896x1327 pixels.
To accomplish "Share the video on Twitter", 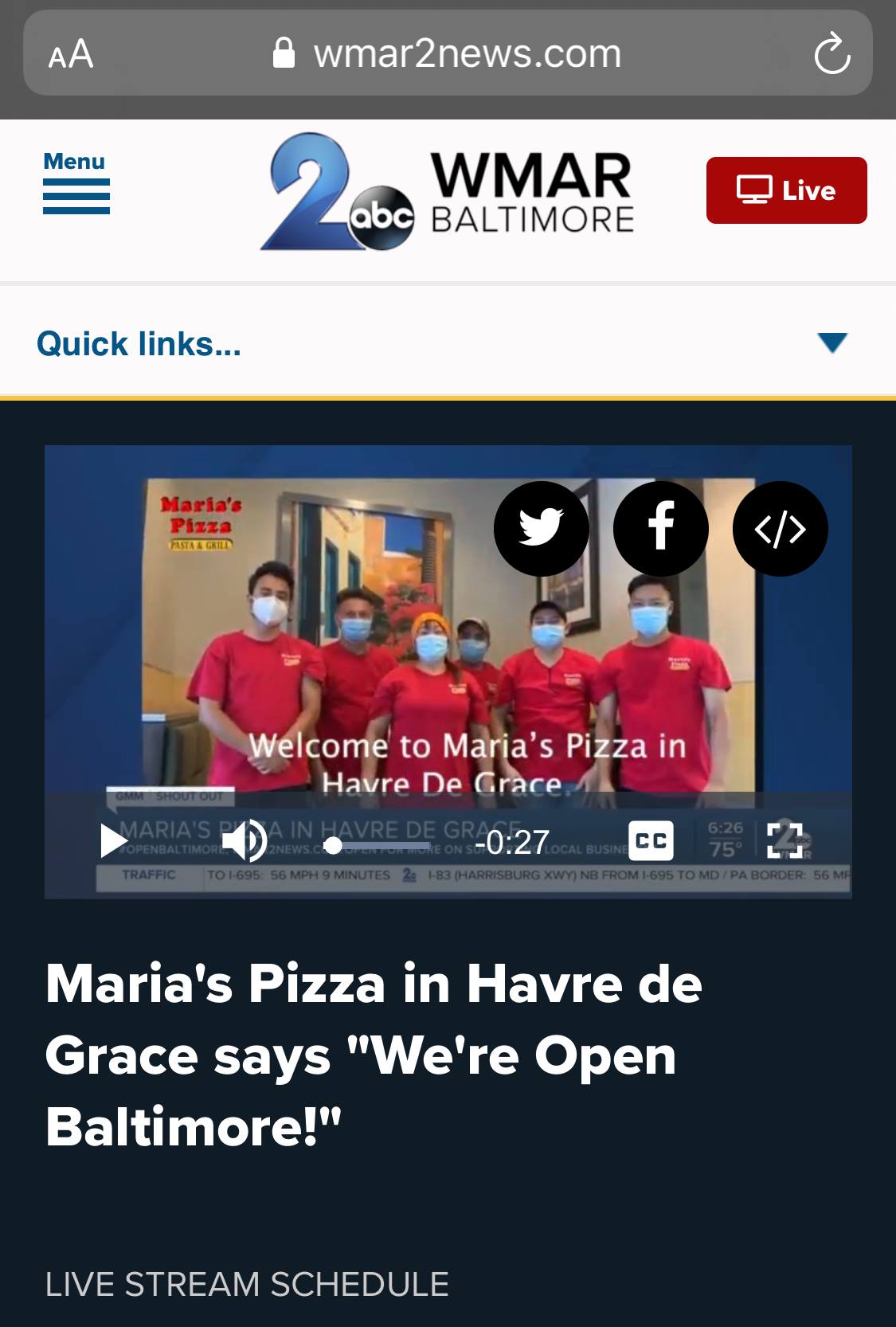I will [542, 528].
